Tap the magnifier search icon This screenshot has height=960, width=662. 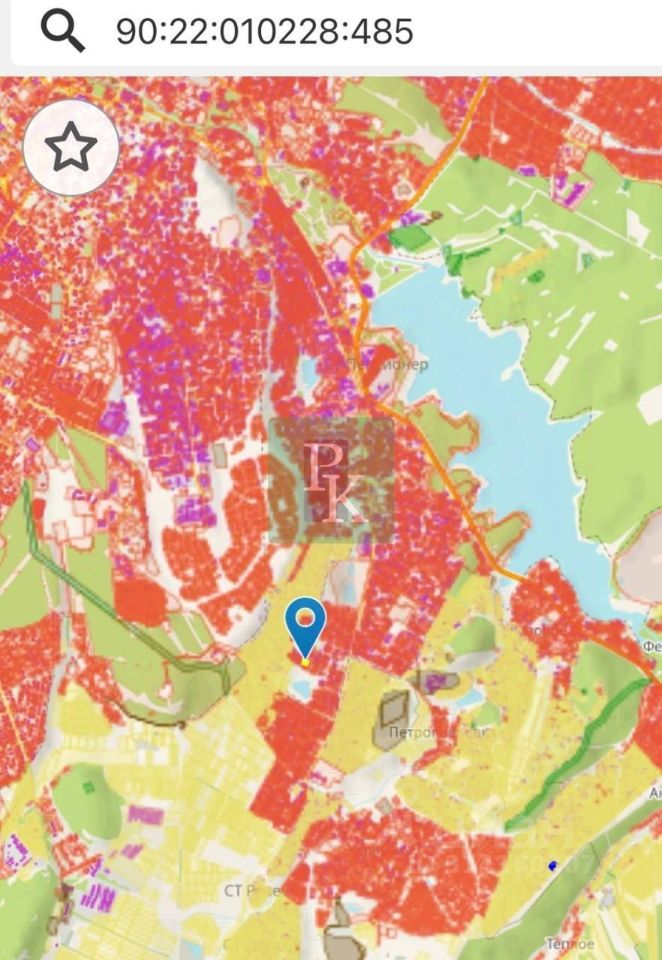click(x=62, y=32)
